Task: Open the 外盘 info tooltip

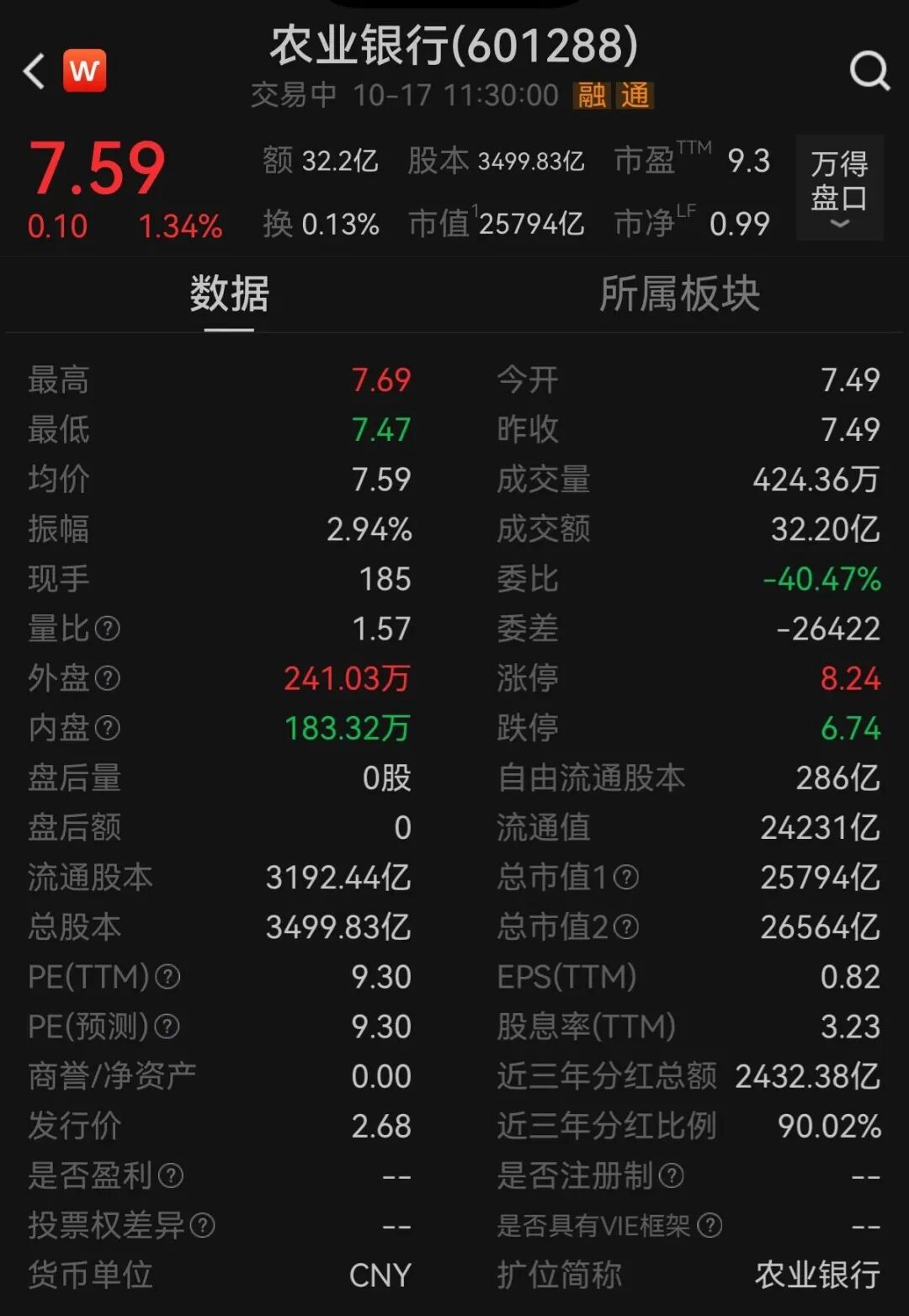Action: pyautogui.click(x=108, y=678)
